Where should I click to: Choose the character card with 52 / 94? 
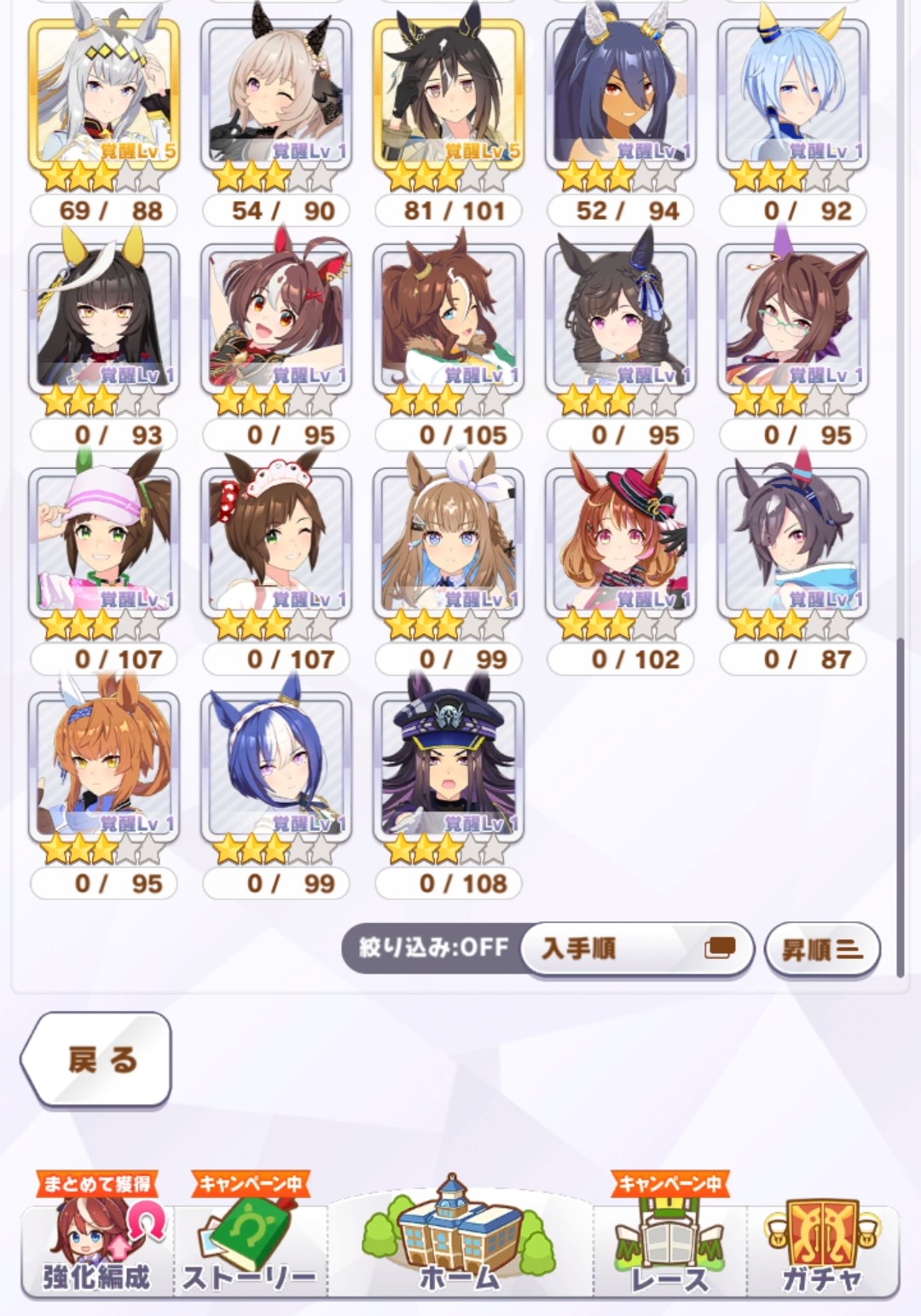621,94
